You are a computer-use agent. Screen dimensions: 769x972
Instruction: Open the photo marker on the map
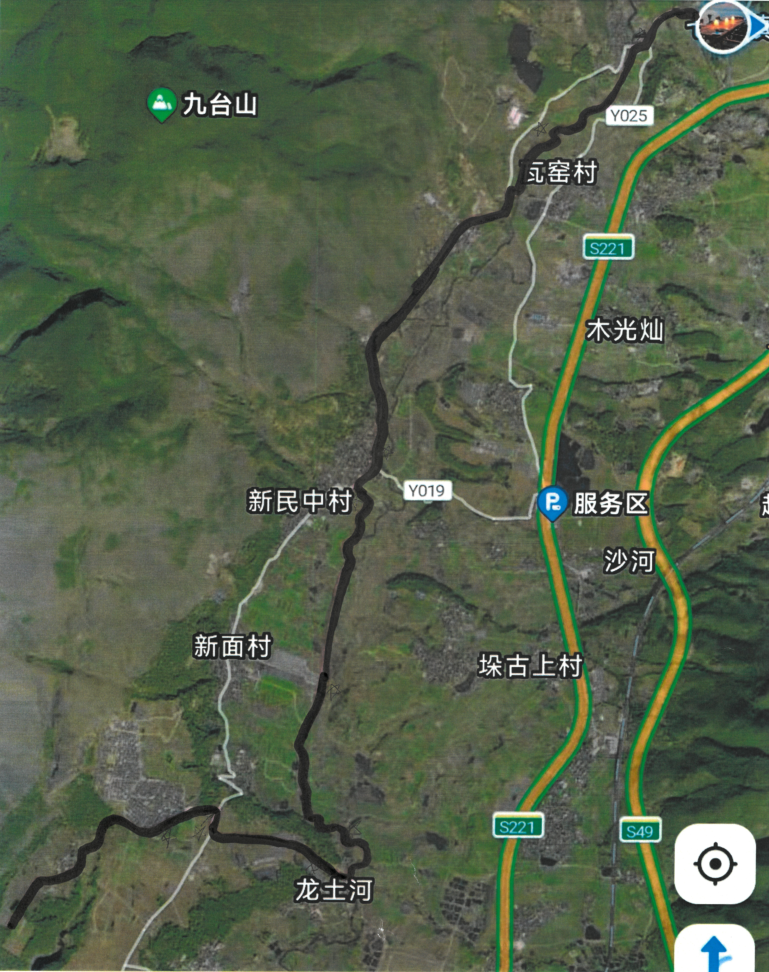tap(728, 24)
